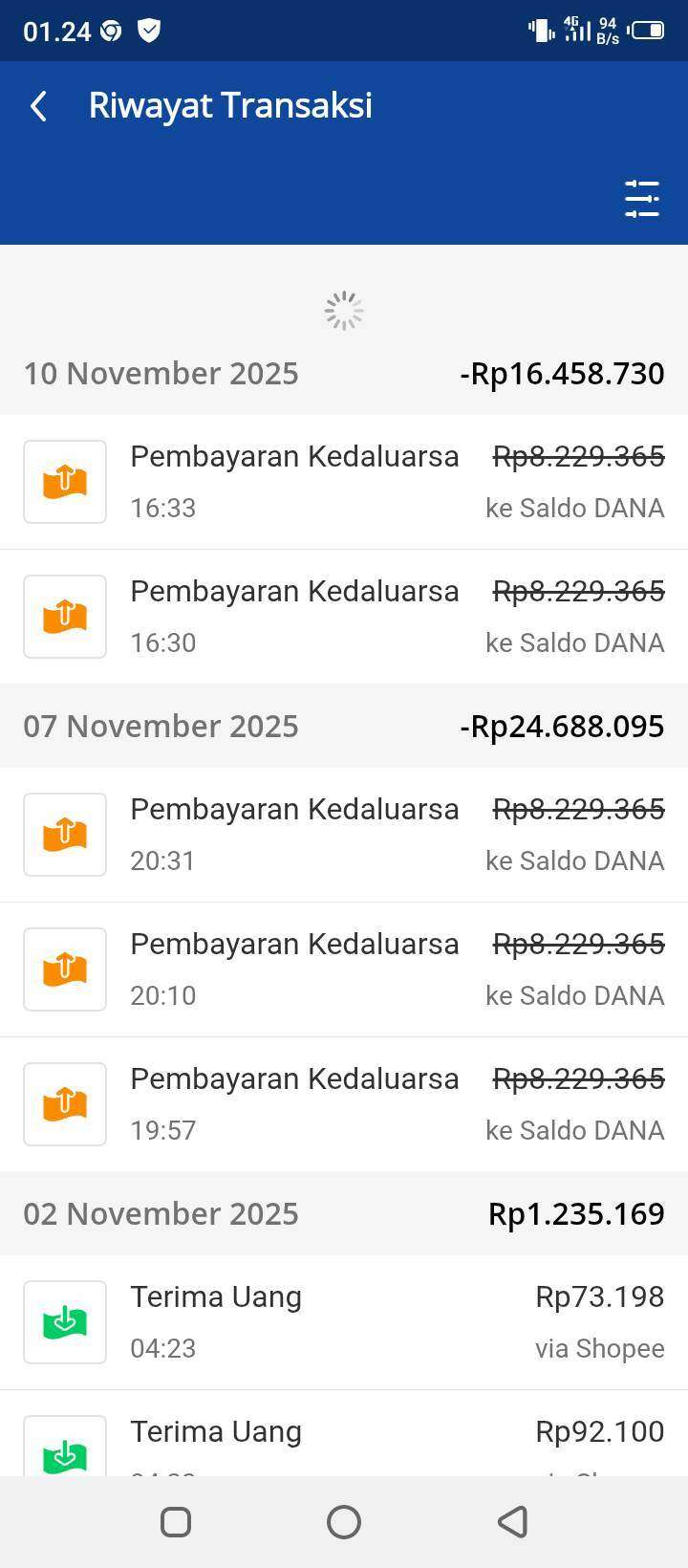Select the 20:10 Pembayaran Kedaluarsa transaction
The width and height of the screenshot is (688, 1568).
coord(344,969)
